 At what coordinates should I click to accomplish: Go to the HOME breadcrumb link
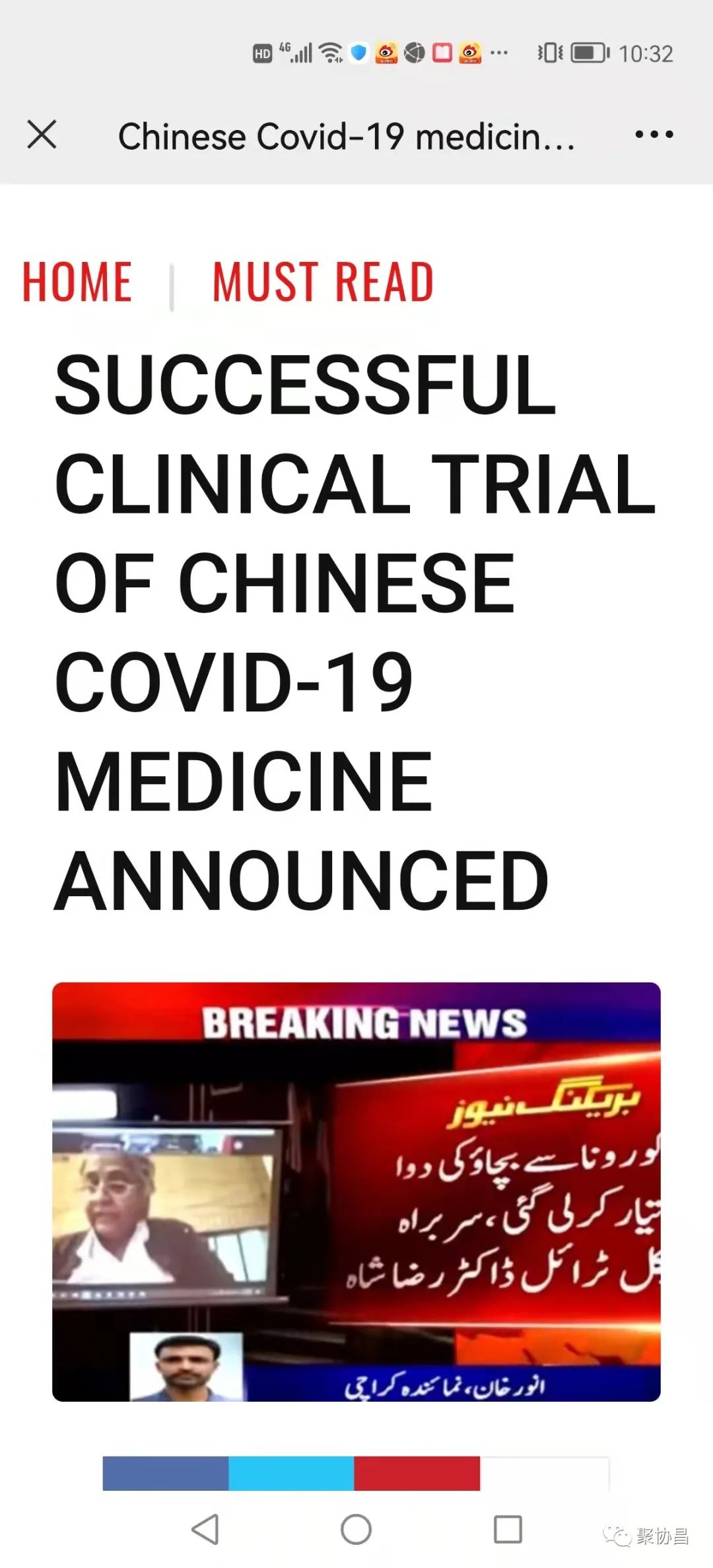(x=77, y=282)
